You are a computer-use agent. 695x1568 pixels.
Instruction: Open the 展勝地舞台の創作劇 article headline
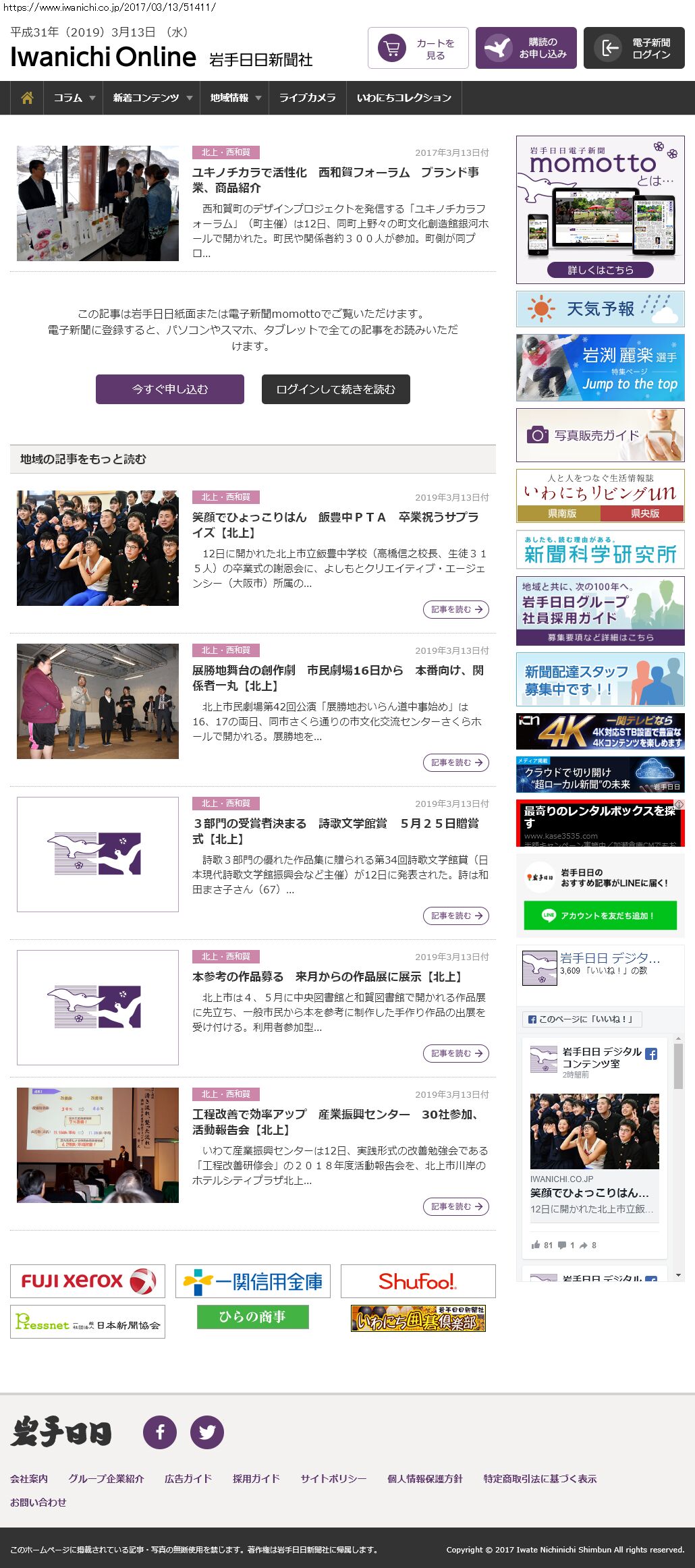(x=337, y=677)
